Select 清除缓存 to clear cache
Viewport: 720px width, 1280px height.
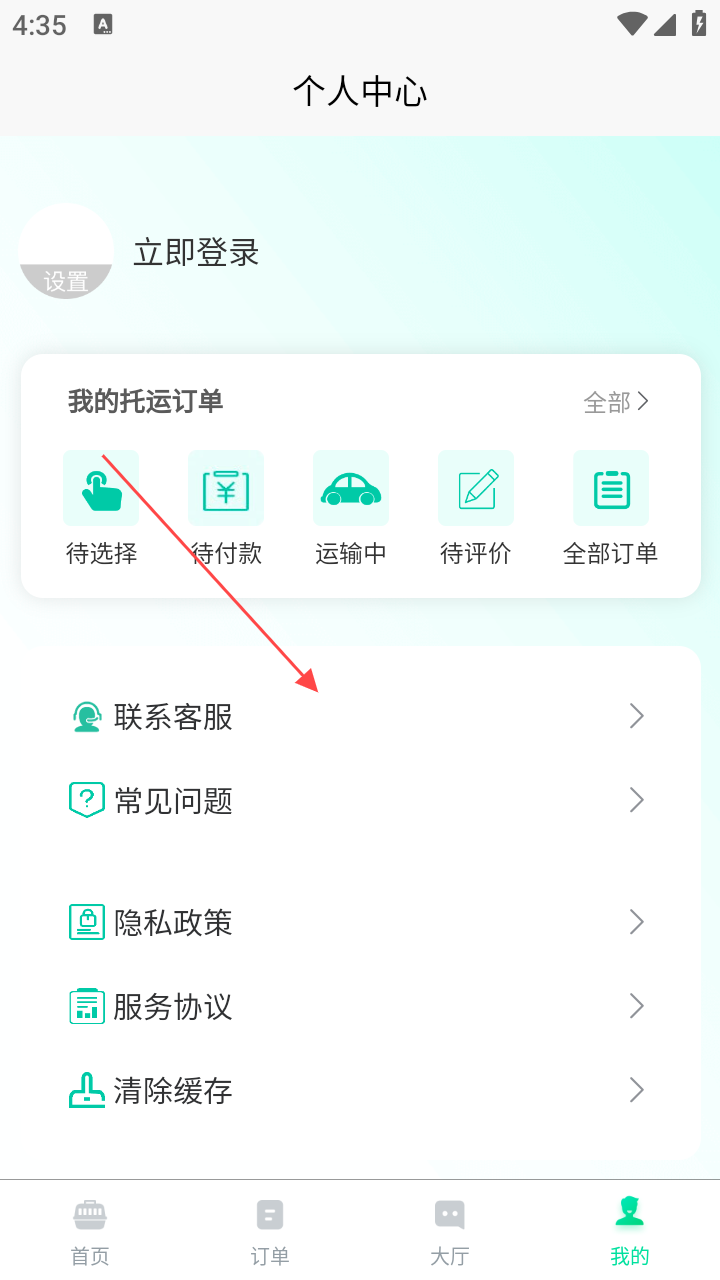[x=358, y=1089]
